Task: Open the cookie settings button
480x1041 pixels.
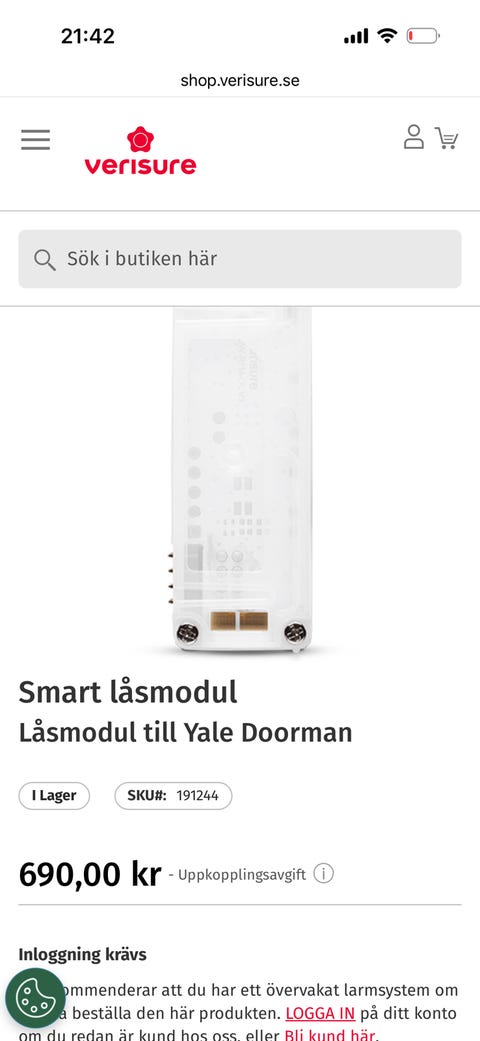Action: coord(36,999)
